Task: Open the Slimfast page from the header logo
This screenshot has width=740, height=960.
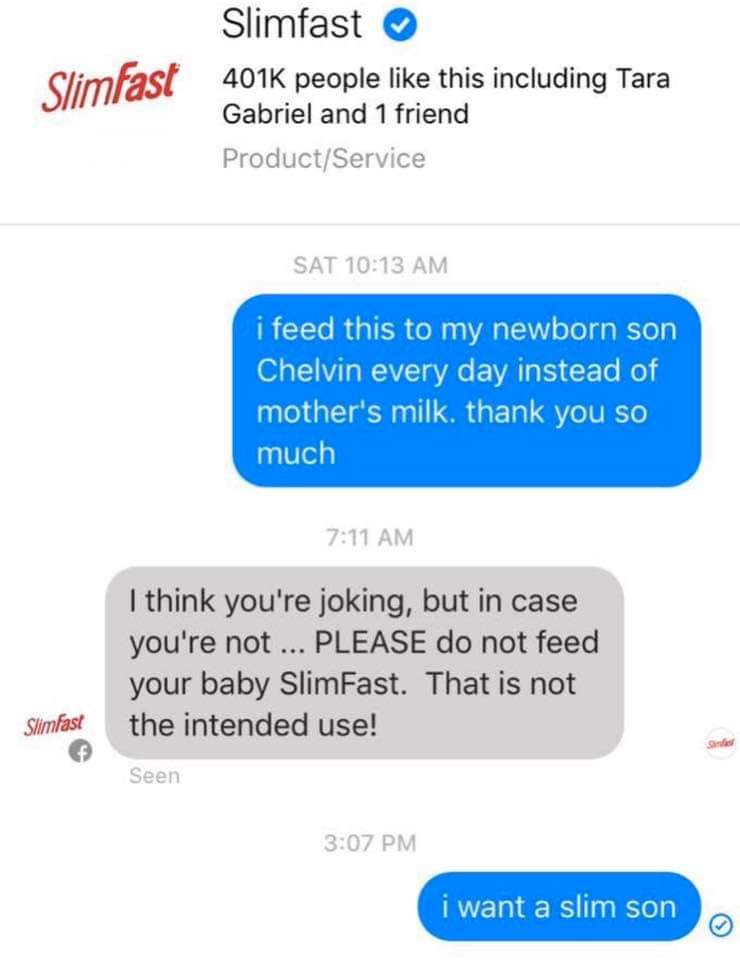Action: coord(110,87)
